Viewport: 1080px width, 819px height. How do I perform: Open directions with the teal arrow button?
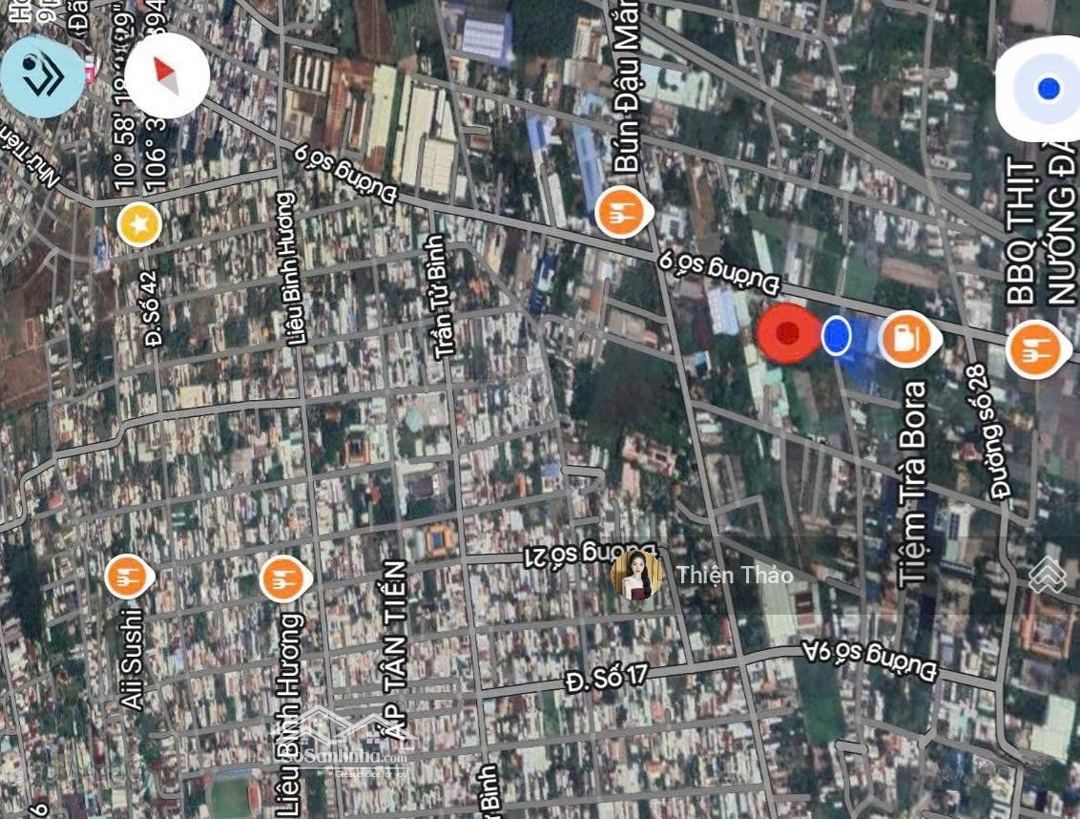(x=42, y=77)
